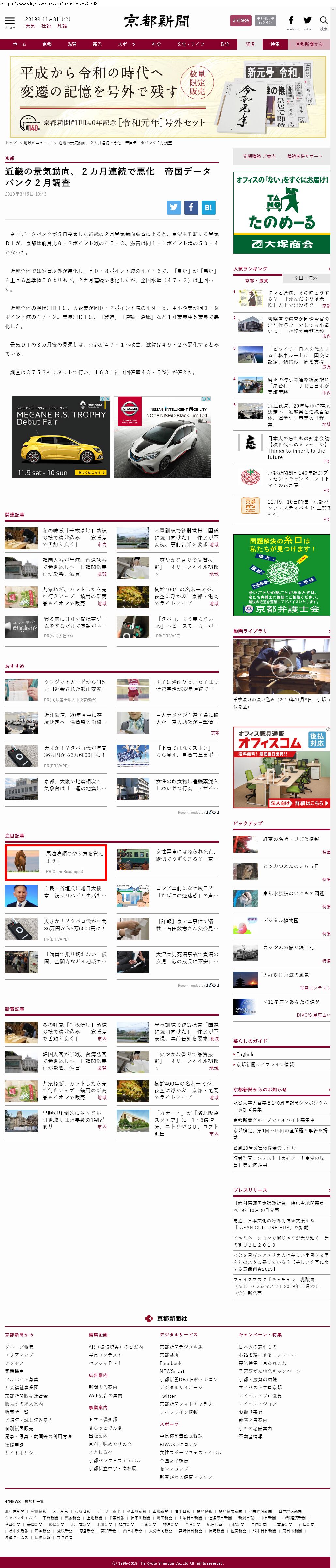Open 購読者様サポート link

pyautogui.click(x=304, y=156)
